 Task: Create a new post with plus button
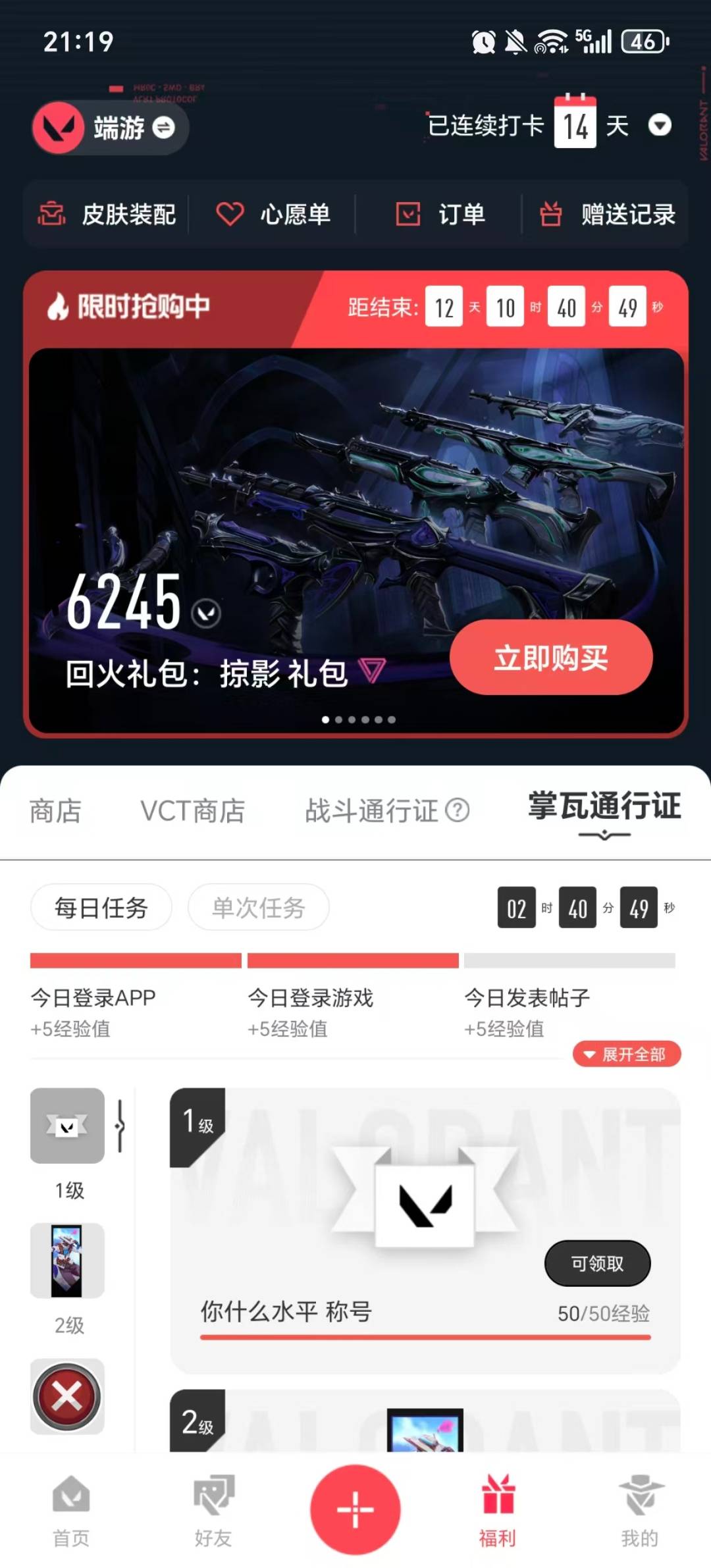point(355,1509)
